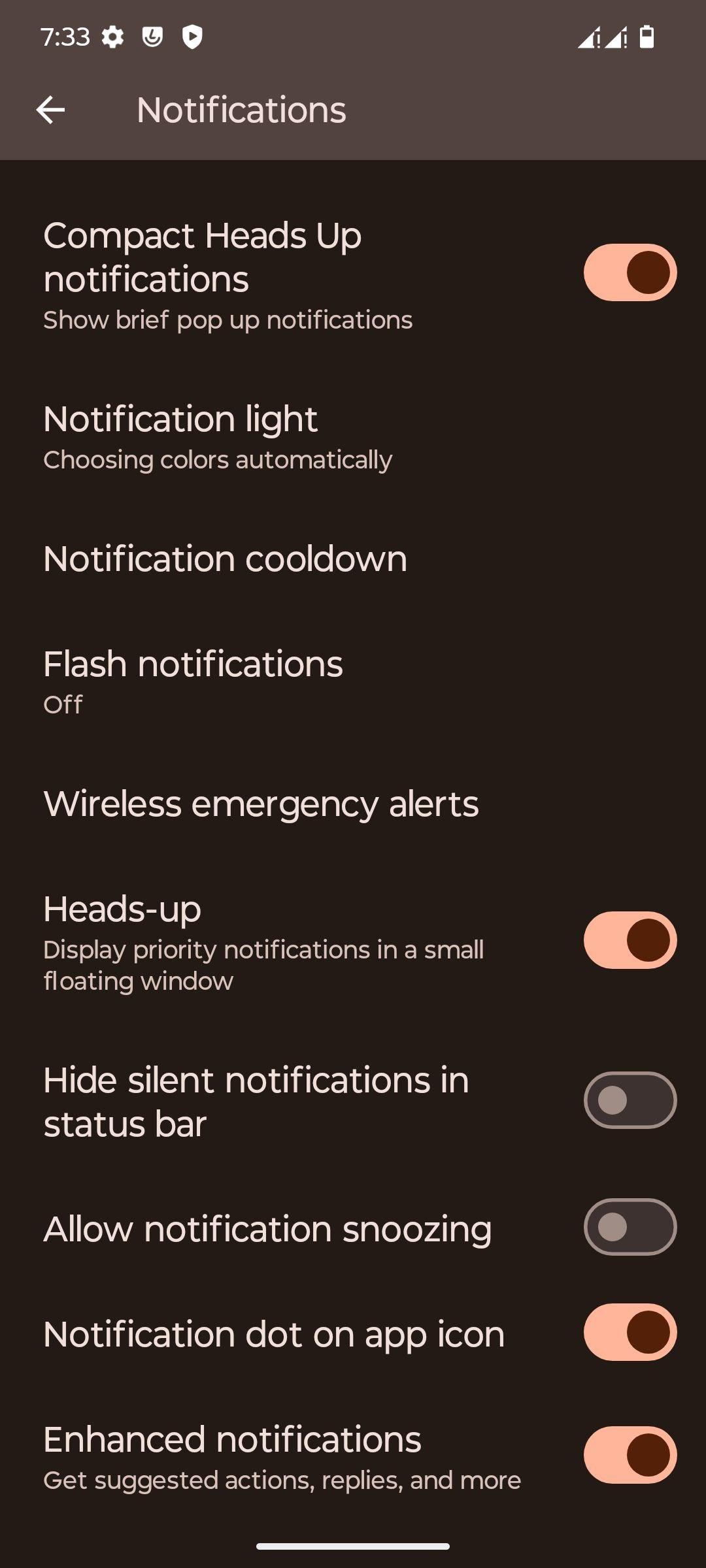The width and height of the screenshot is (706, 1568).
Task: Turn off Compact Heads Up notifications
Action: pyautogui.click(x=630, y=272)
